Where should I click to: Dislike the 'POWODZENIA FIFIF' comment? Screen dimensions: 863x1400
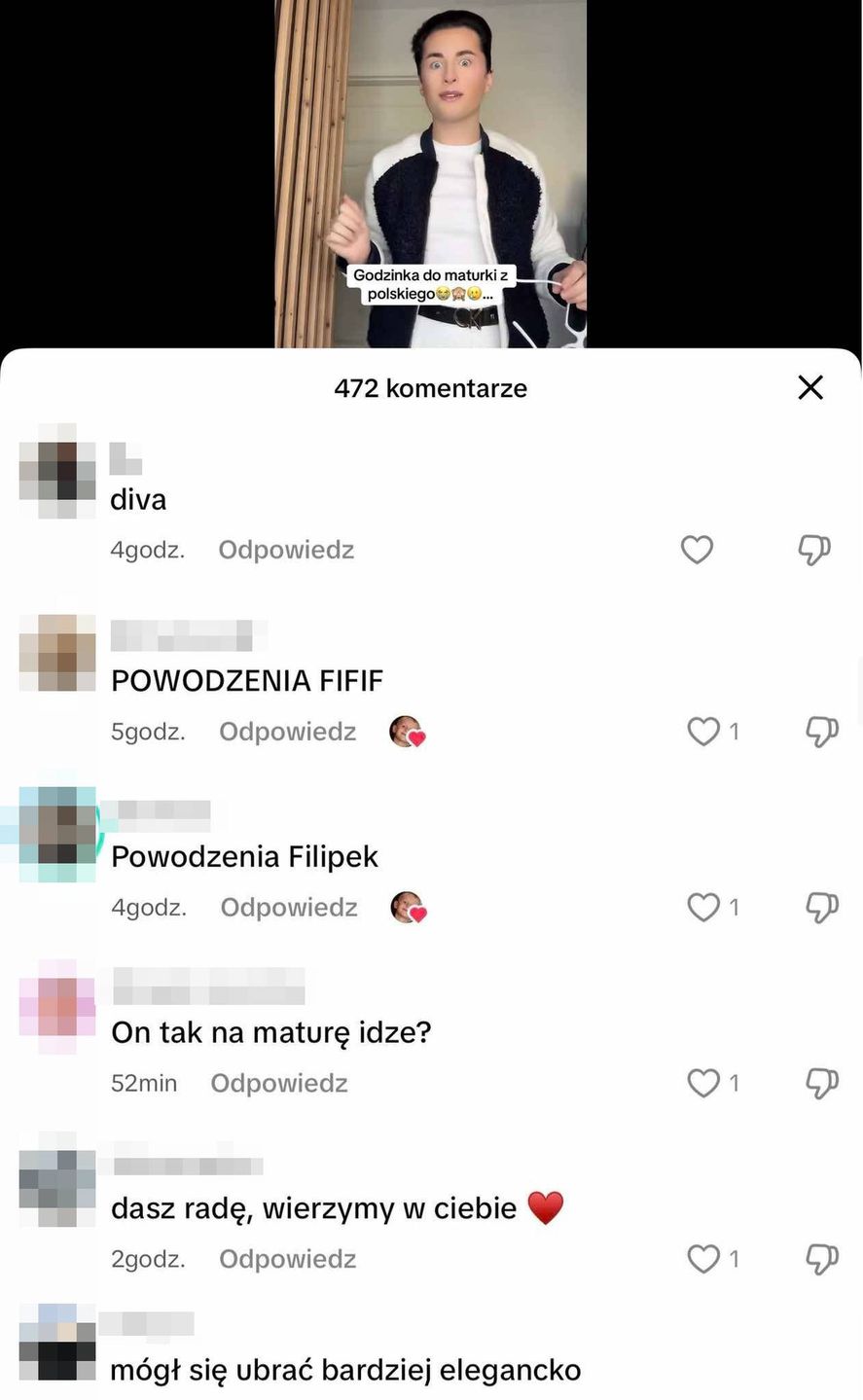(821, 732)
